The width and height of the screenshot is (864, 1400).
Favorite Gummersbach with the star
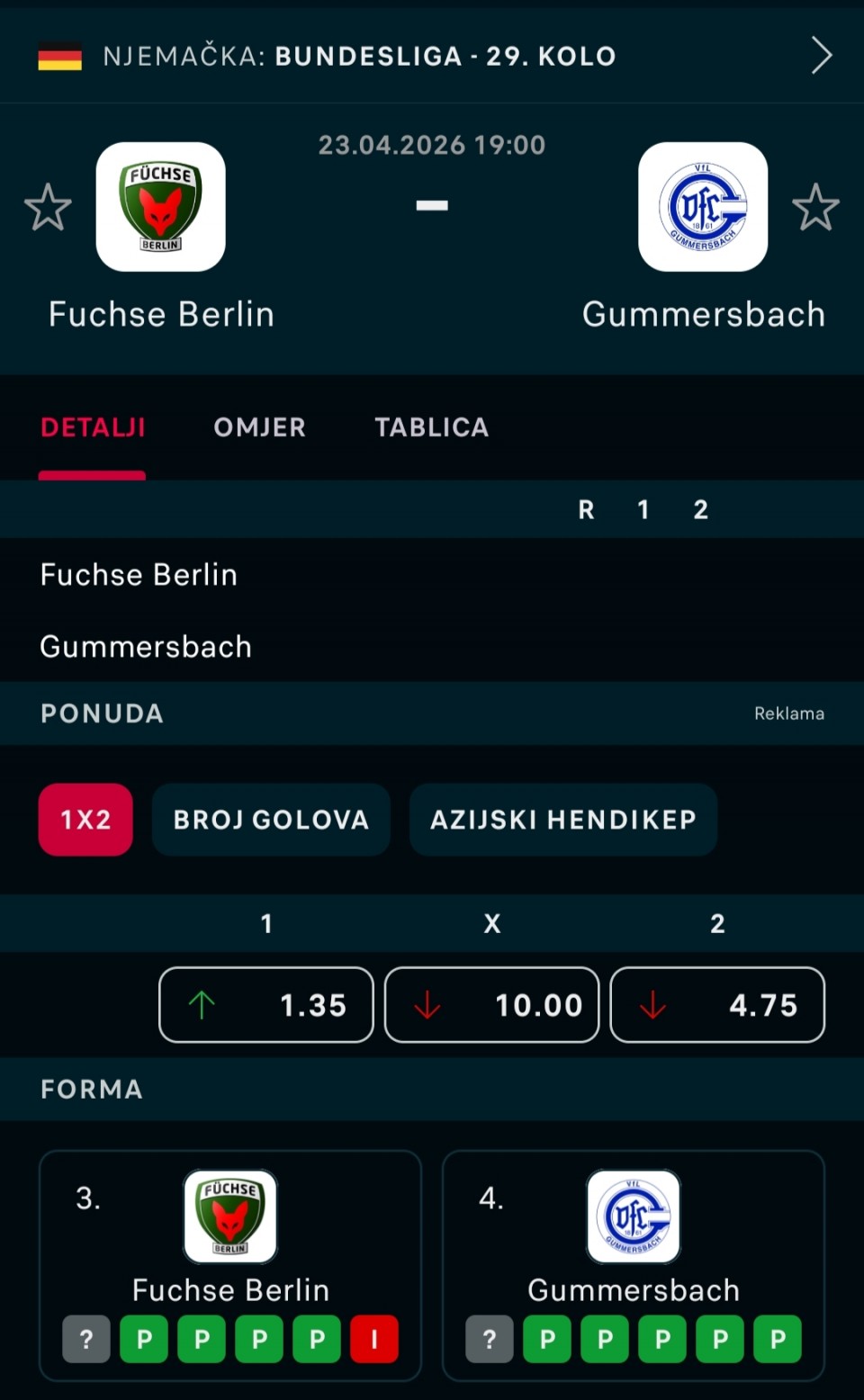point(815,207)
